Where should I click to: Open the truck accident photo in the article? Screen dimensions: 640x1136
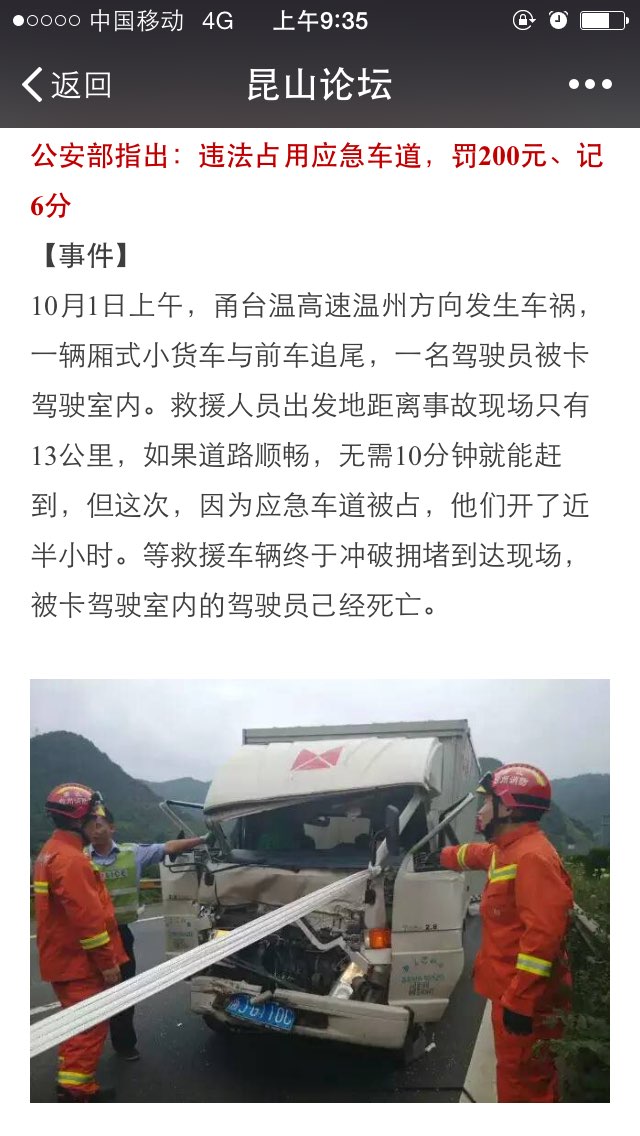click(x=320, y=890)
